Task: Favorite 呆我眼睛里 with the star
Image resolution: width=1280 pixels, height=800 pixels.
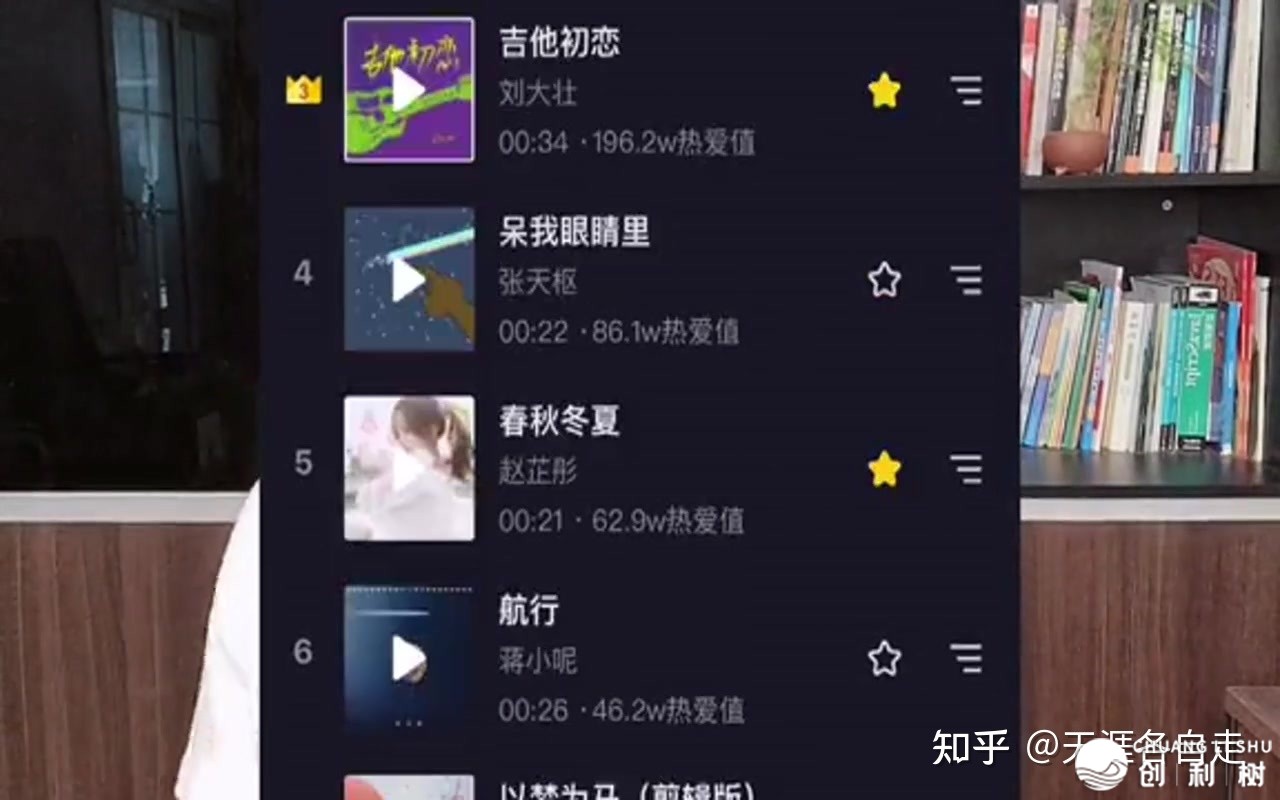Action: pyautogui.click(x=884, y=280)
